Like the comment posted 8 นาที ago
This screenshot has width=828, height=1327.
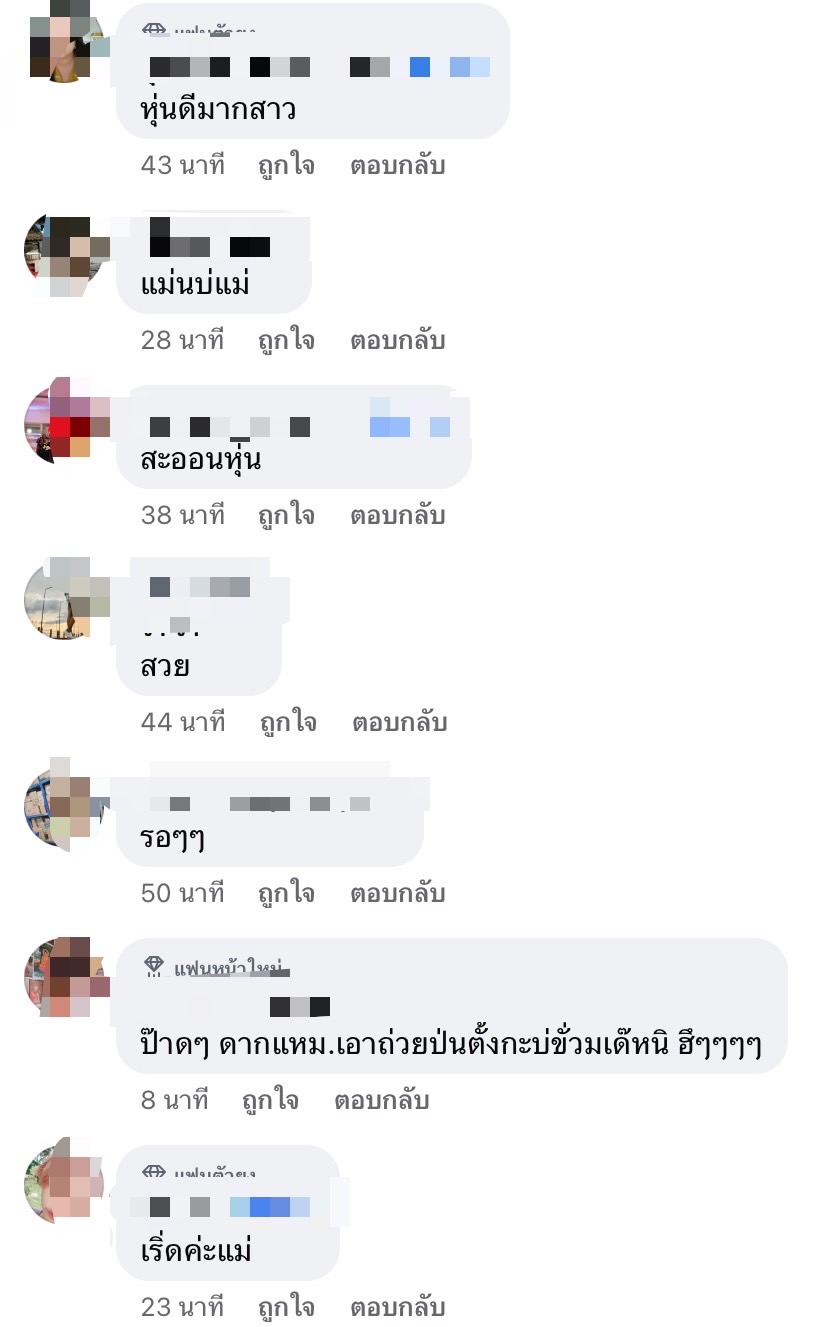pos(270,1100)
